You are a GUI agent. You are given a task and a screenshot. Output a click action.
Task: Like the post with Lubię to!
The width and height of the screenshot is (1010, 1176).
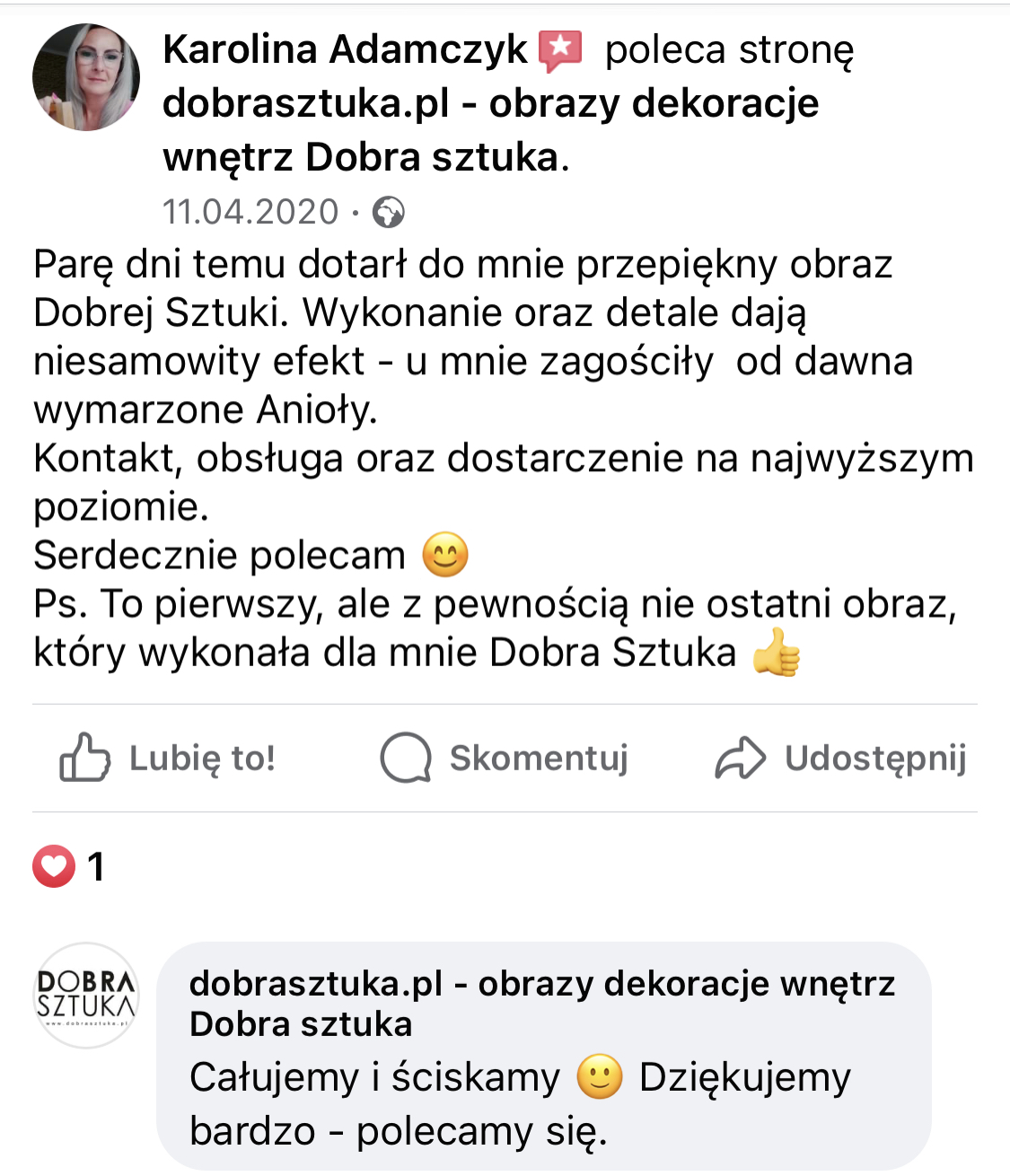[168, 759]
